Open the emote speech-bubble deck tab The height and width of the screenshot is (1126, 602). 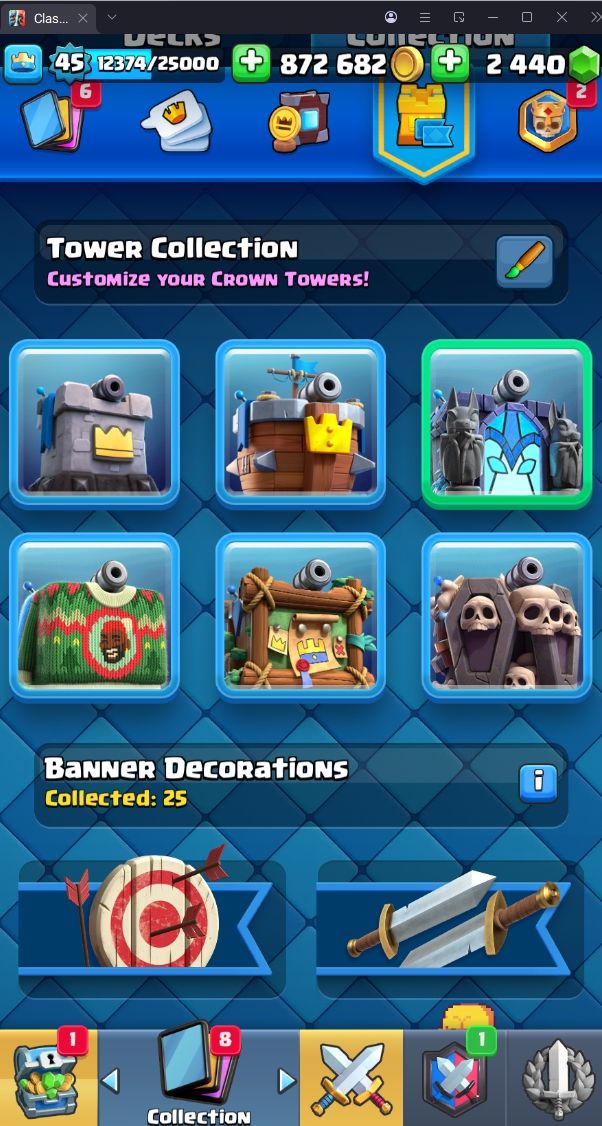174,122
